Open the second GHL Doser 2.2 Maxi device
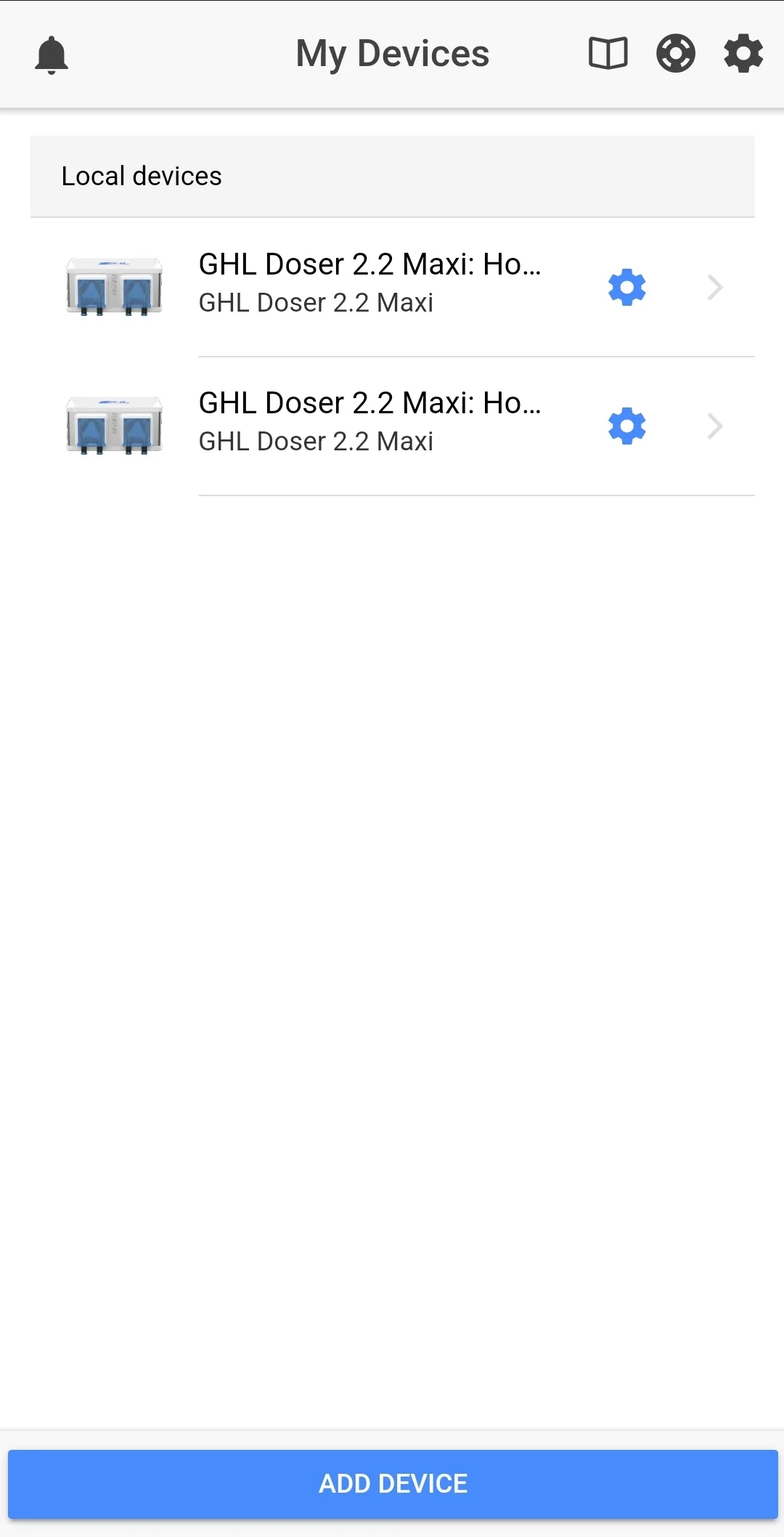The image size is (784, 1537). tap(393, 426)
